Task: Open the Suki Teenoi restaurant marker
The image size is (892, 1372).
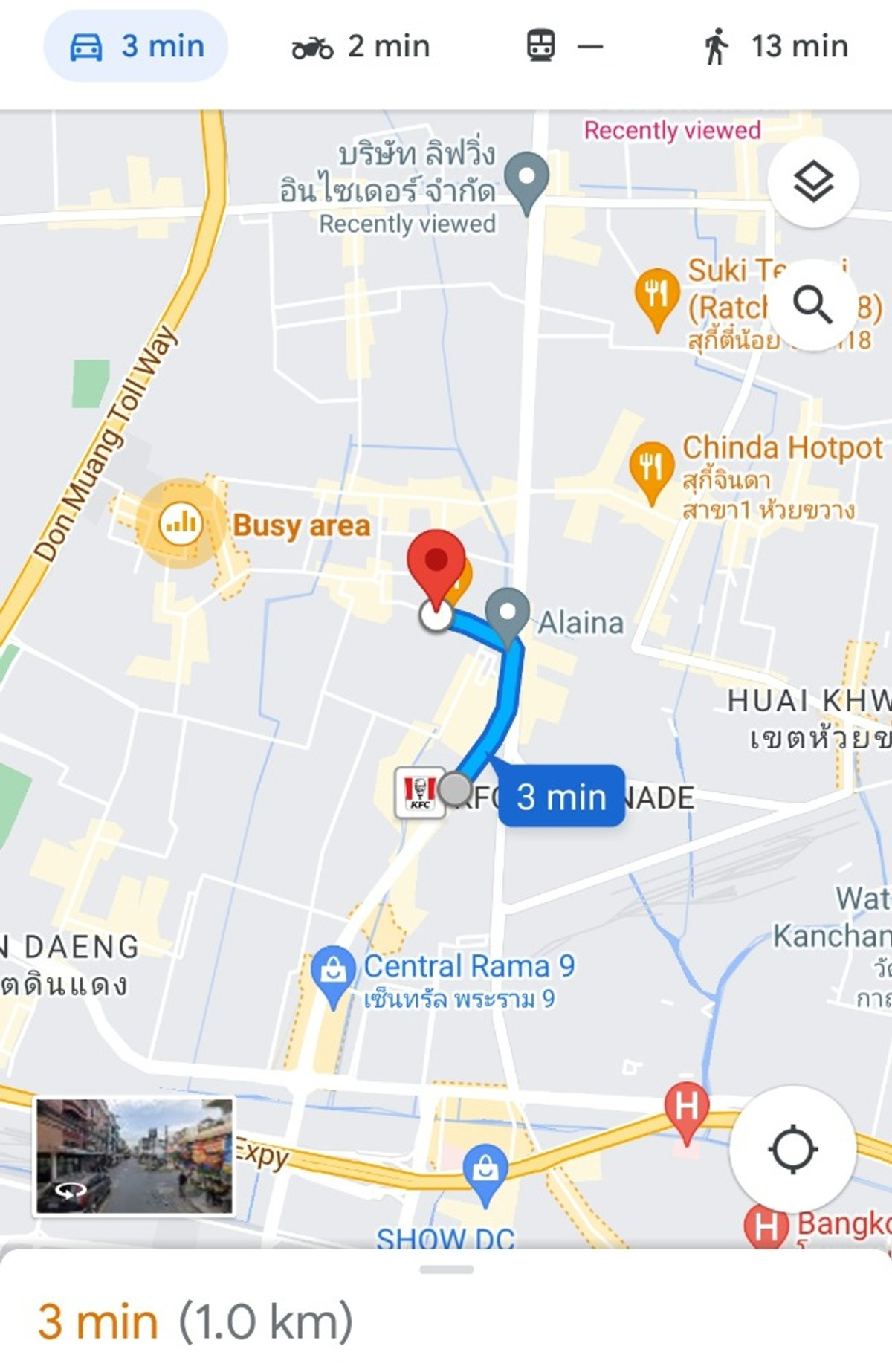Action: click(x=656, y=294)
